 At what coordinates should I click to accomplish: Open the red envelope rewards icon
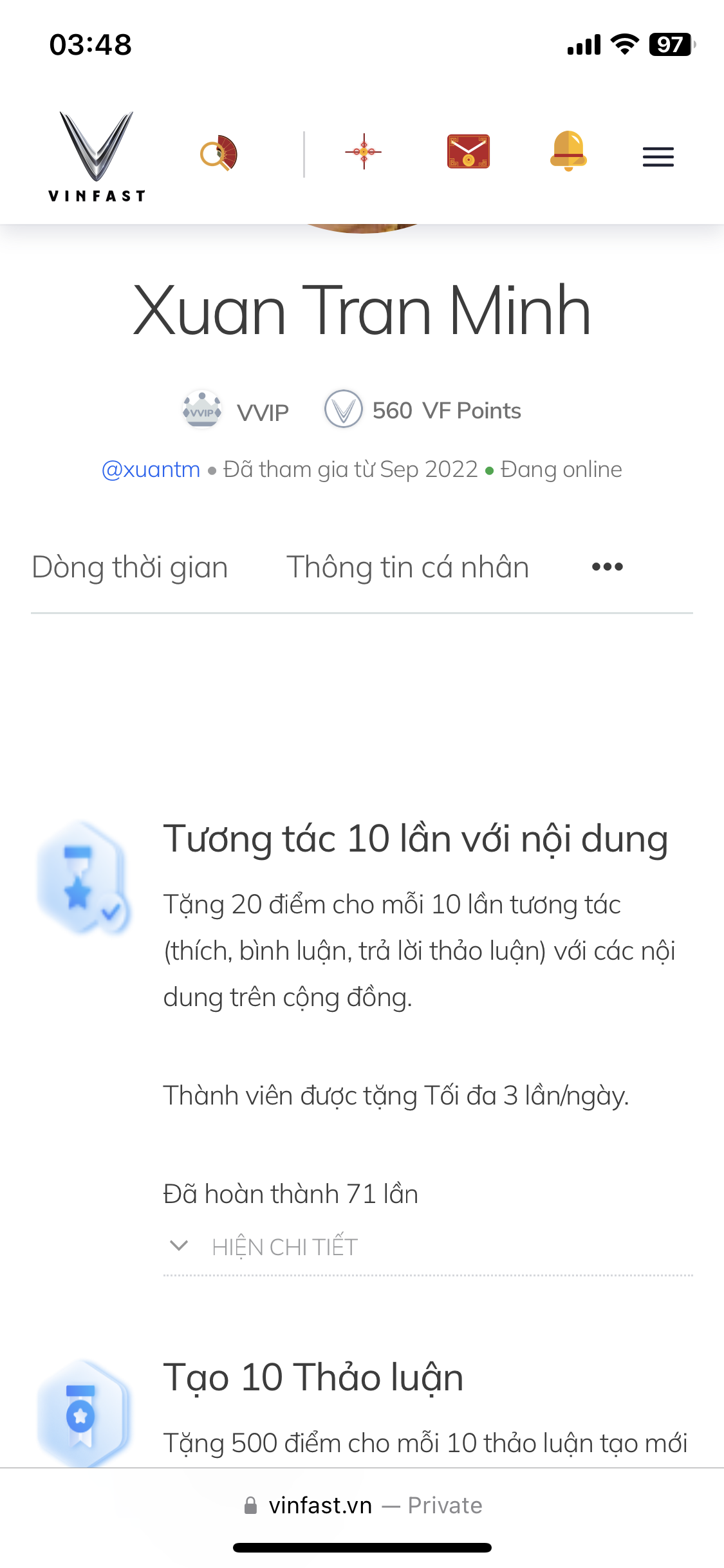[469, 152]
